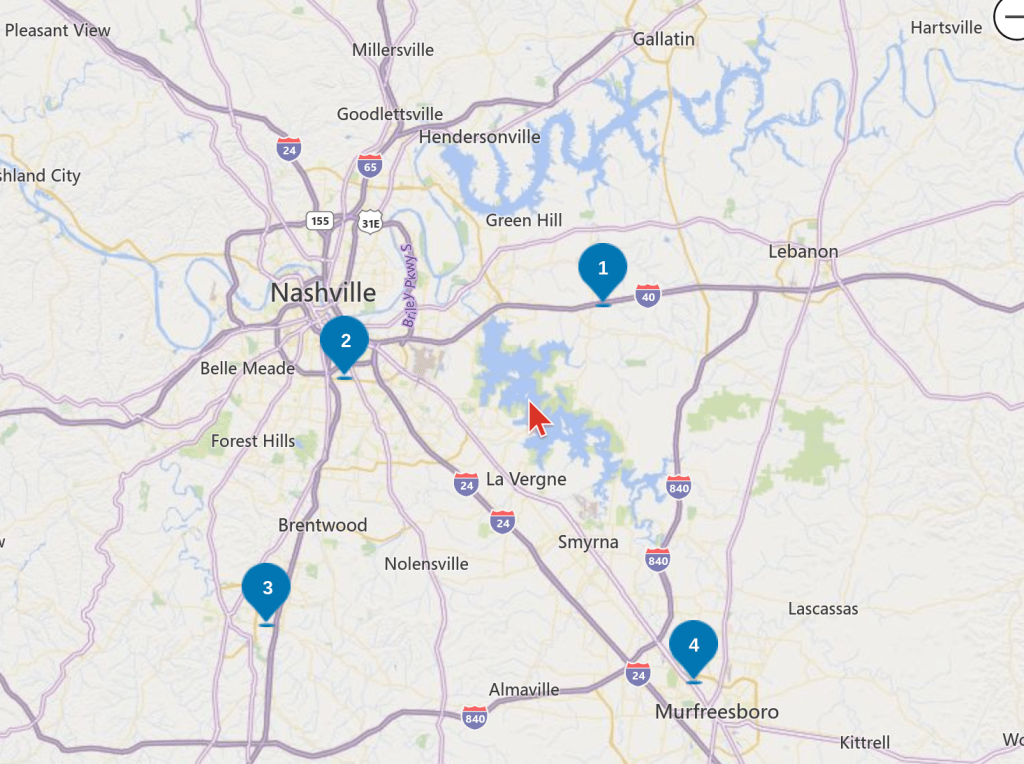Viewport: 1024px width, 764px height.
Task: Select map pin number 1 near Interstate 40
Action: (x=602, y=269)
